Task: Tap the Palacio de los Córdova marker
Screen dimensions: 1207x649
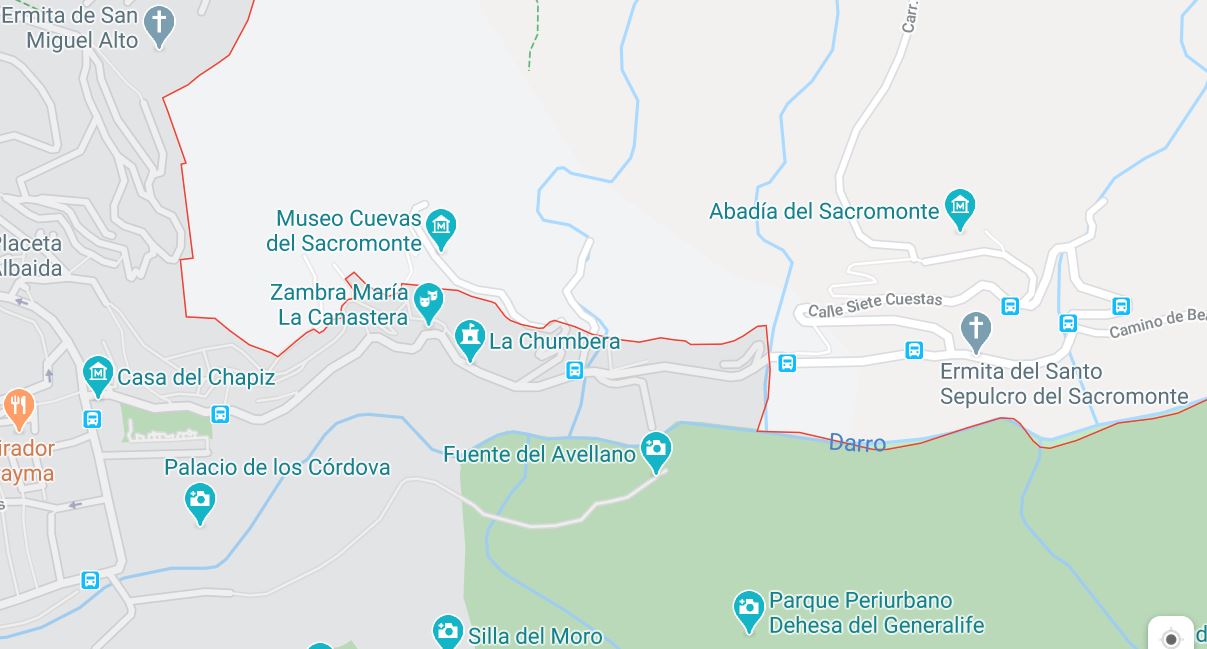Action: tap(200, 501)
